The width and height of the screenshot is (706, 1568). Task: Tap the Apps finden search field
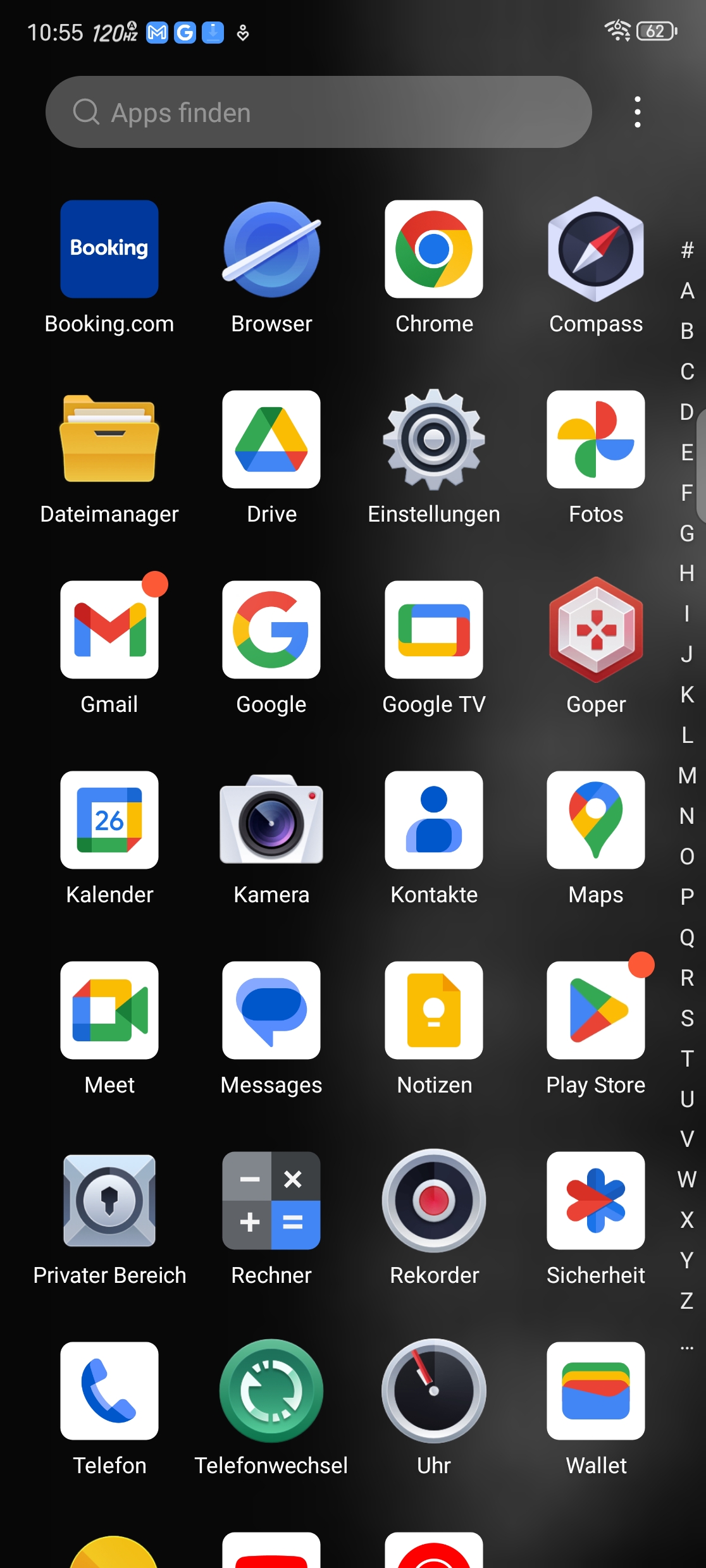pos(319,112)
